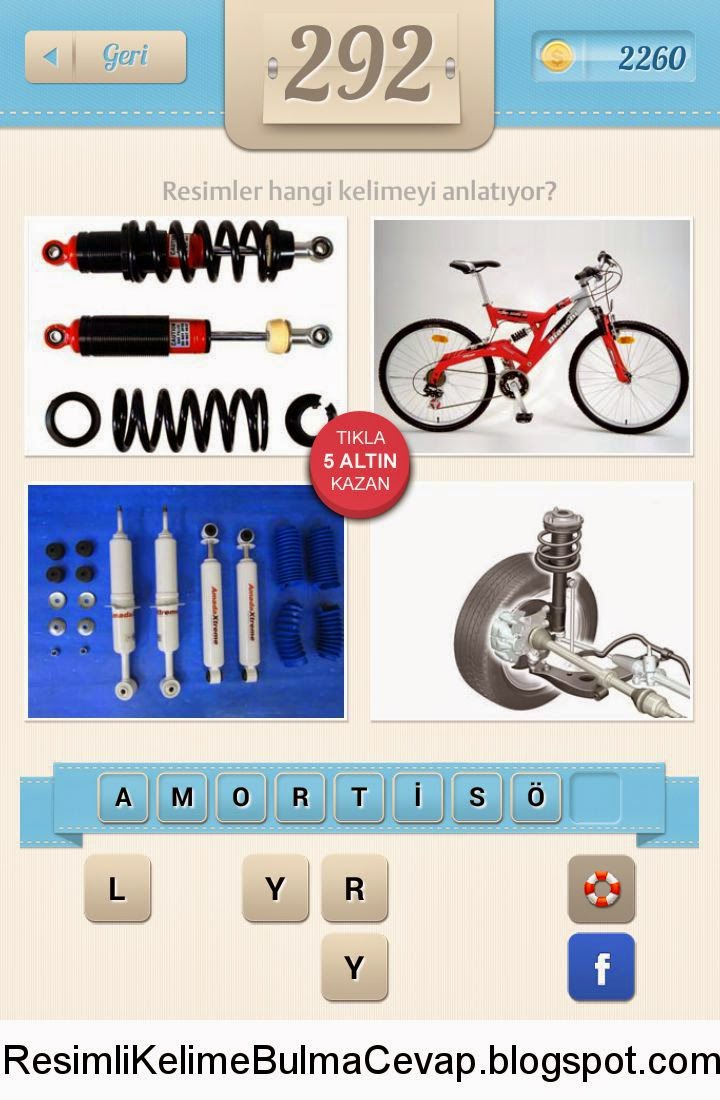Add the spare R tile to the answer
The width and height of the screenshot is (720, 1100).
click(x=354, y=888)
